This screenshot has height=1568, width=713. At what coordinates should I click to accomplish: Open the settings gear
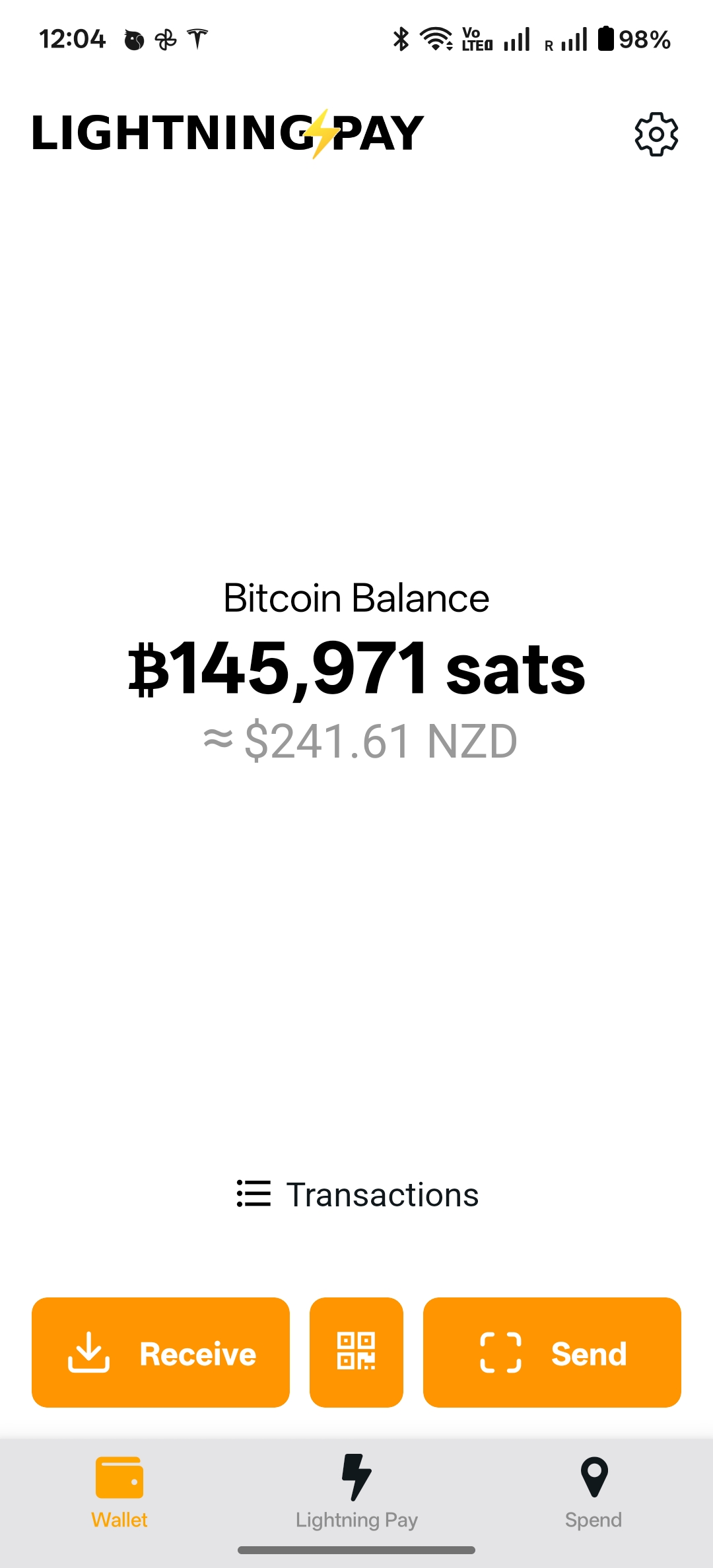(656, 134)
